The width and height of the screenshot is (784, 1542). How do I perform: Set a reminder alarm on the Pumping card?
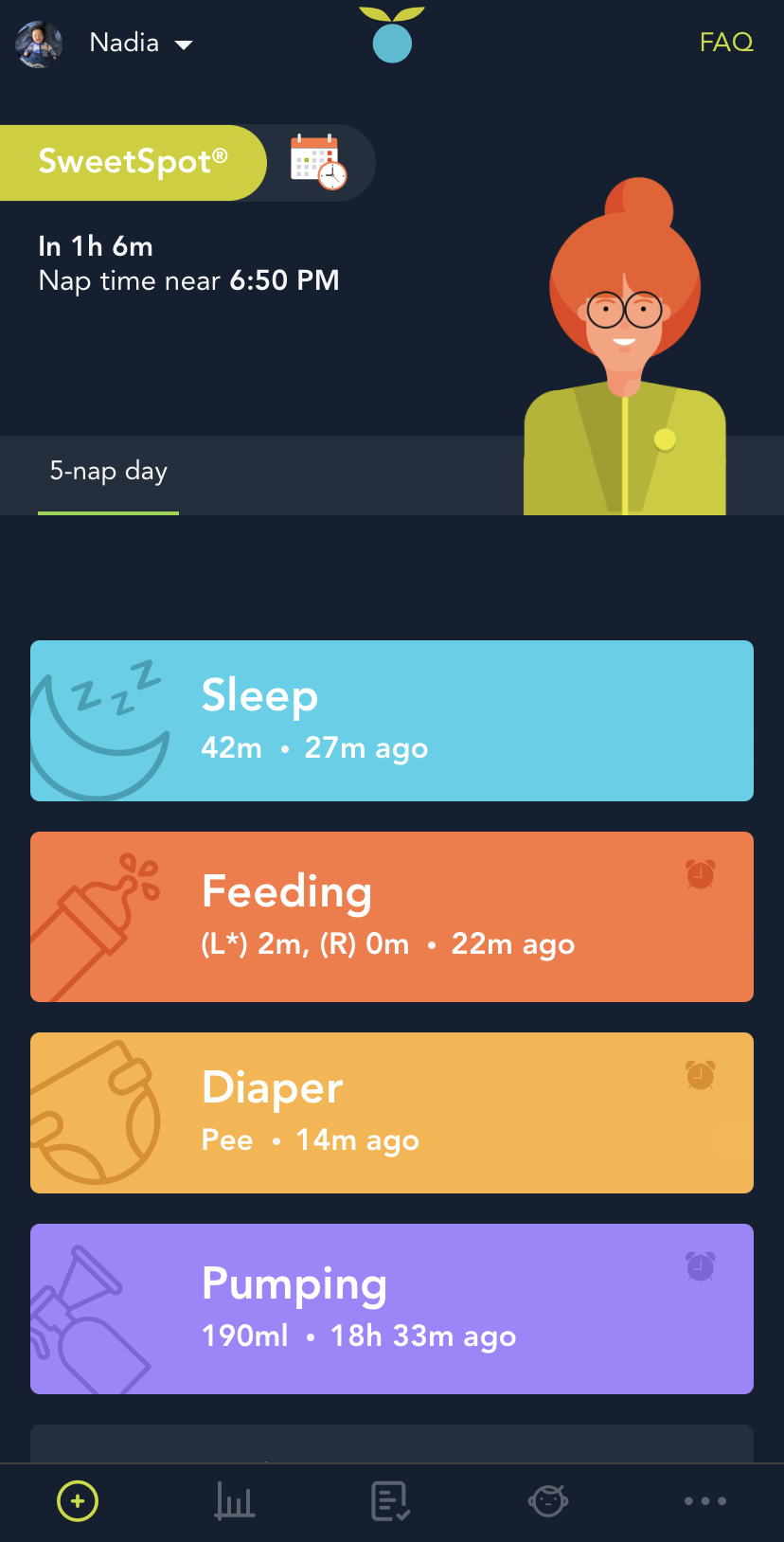(701, 1265)
